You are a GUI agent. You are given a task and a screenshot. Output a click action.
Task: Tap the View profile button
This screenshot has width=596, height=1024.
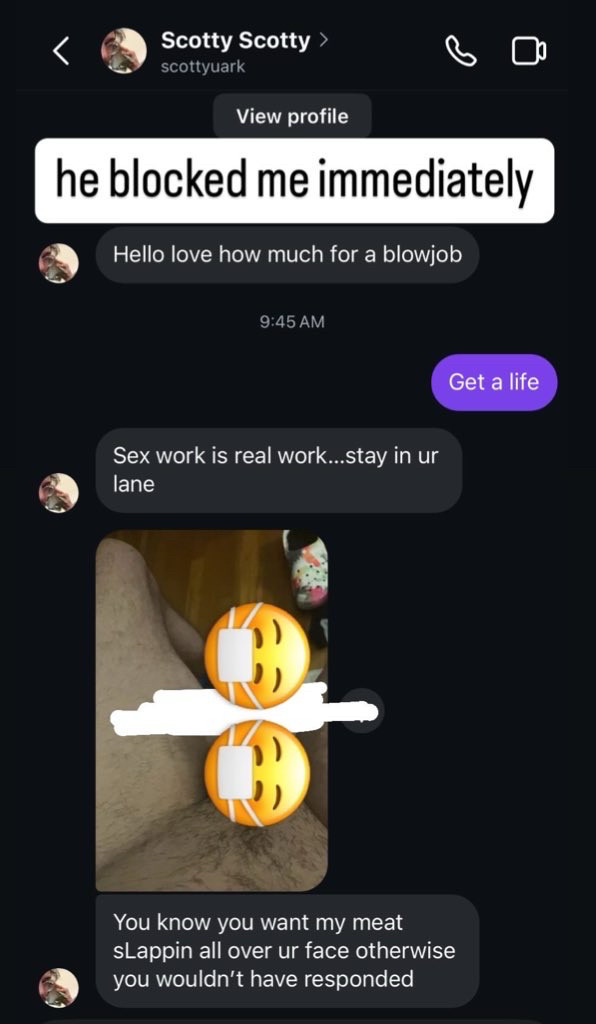click(292, 116)
